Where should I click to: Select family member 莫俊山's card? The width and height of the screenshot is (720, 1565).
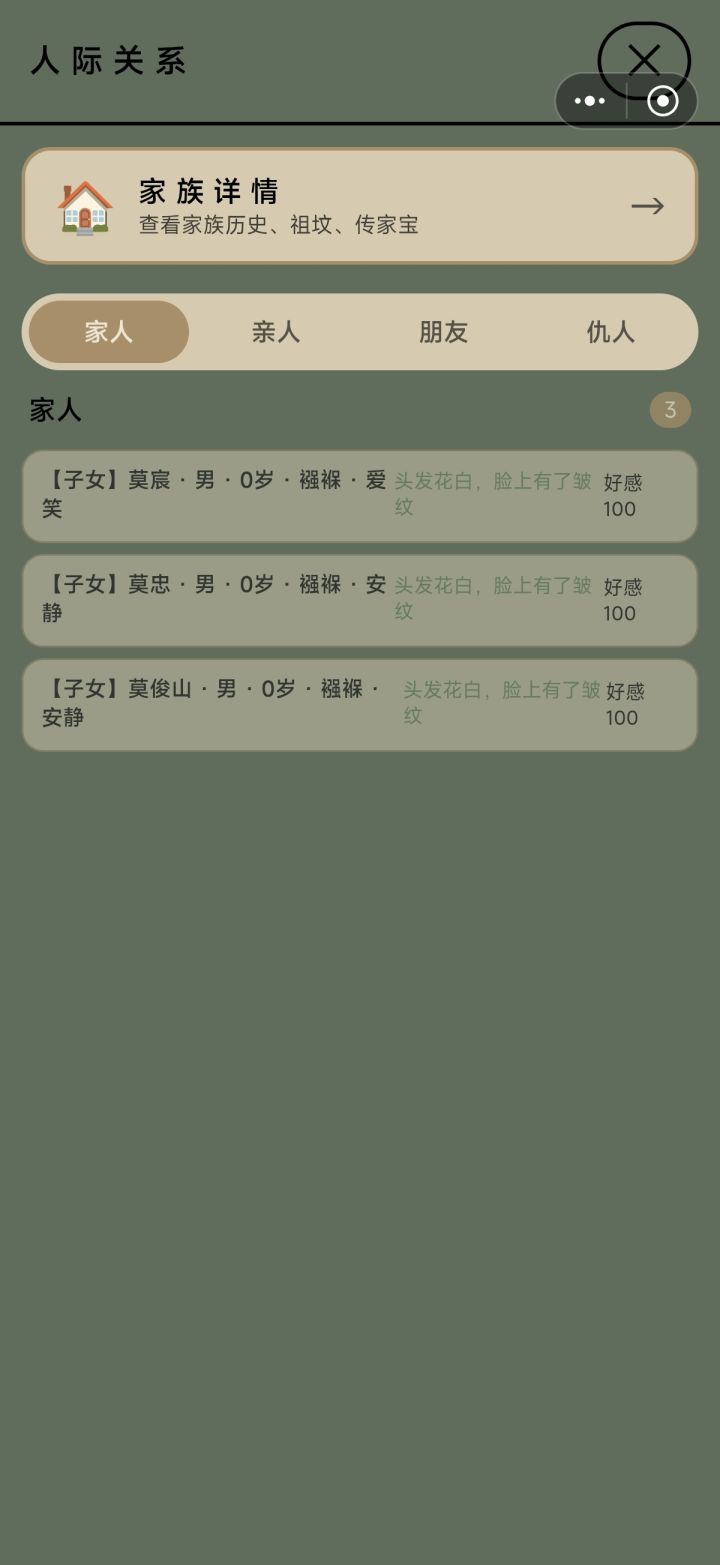point(360,705)
